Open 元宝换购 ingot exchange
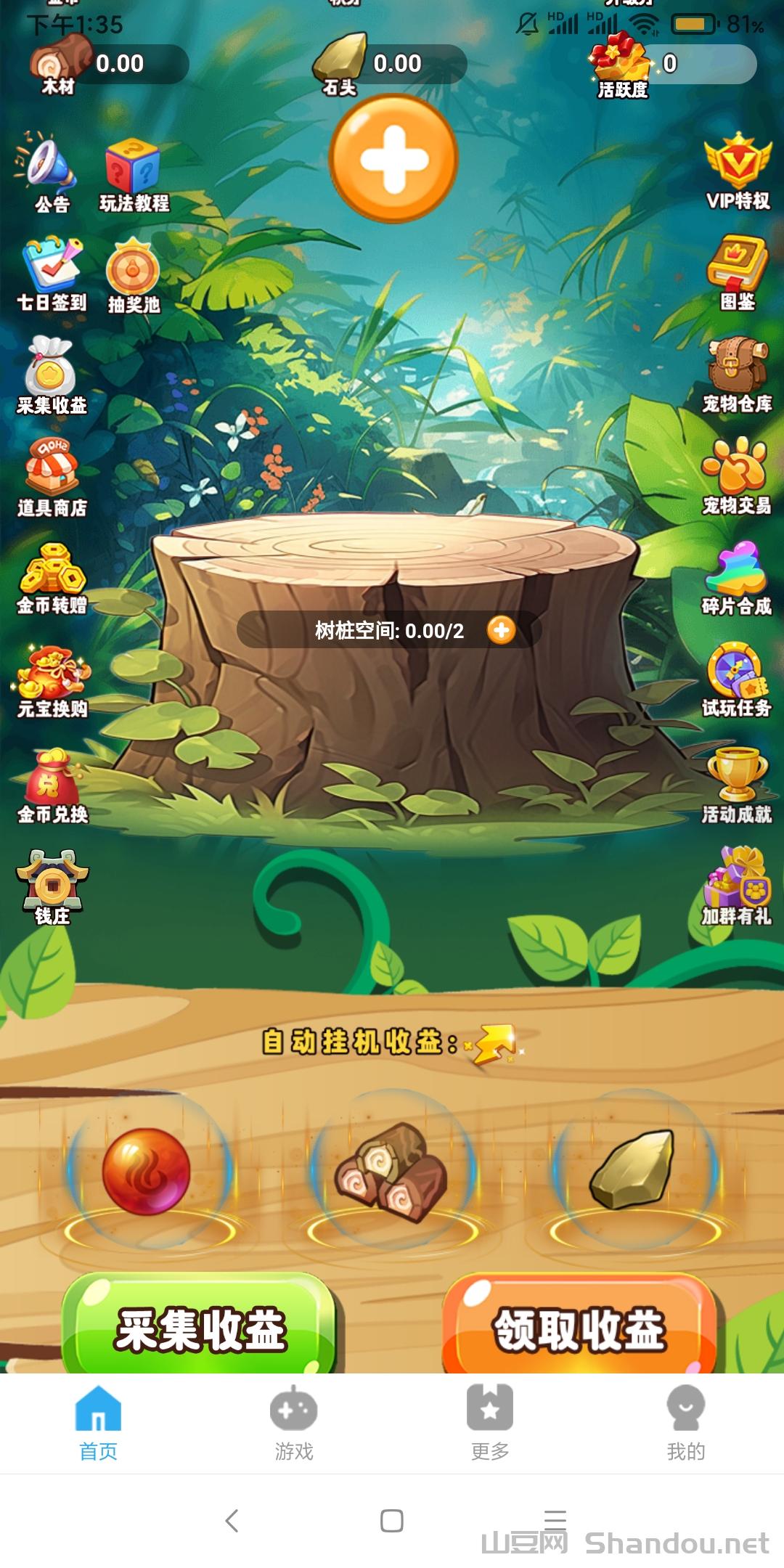The width and height of the screenshot is (784, 1568). click(52, 680)
